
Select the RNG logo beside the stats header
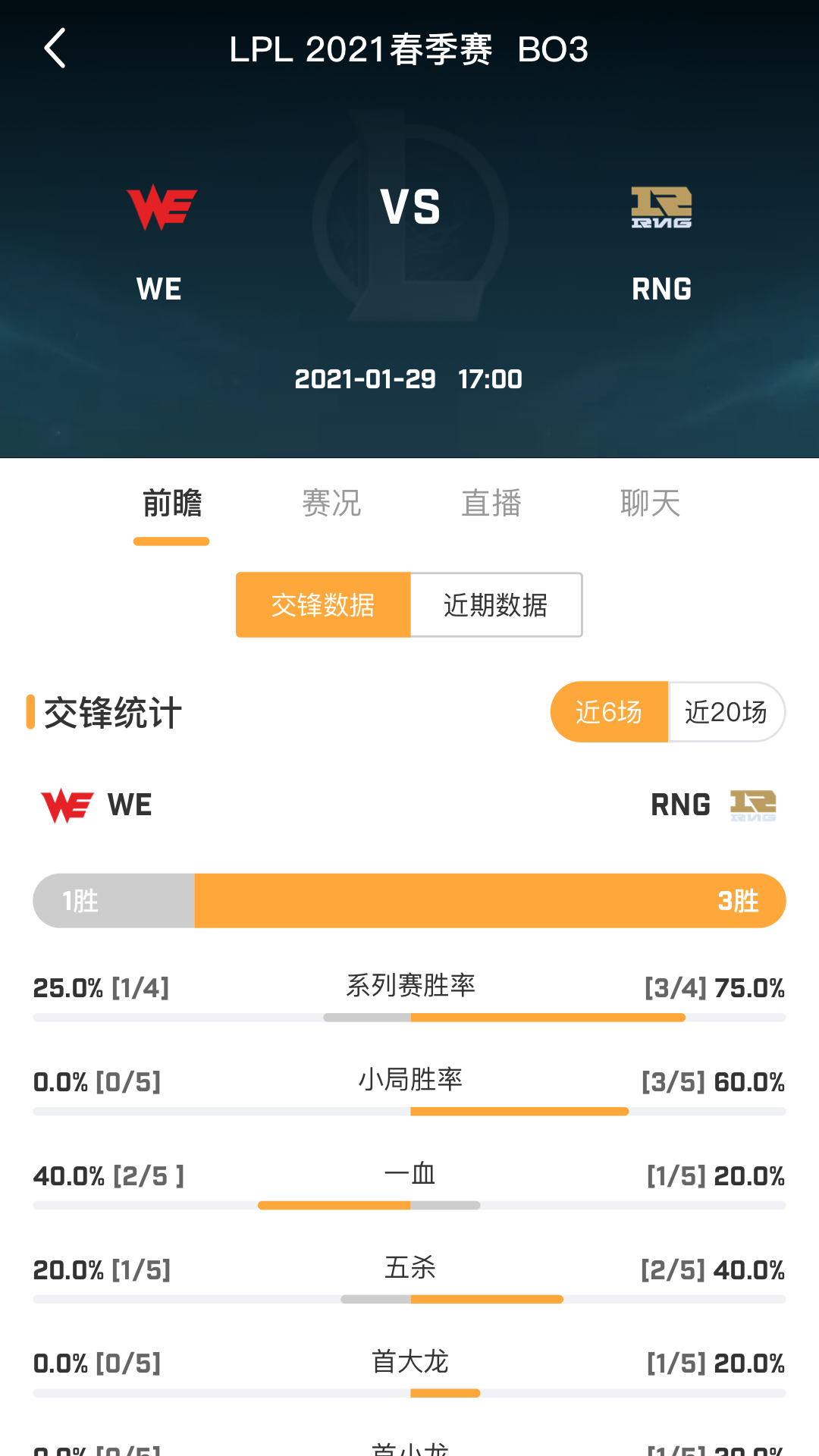(x=755, y=804)
